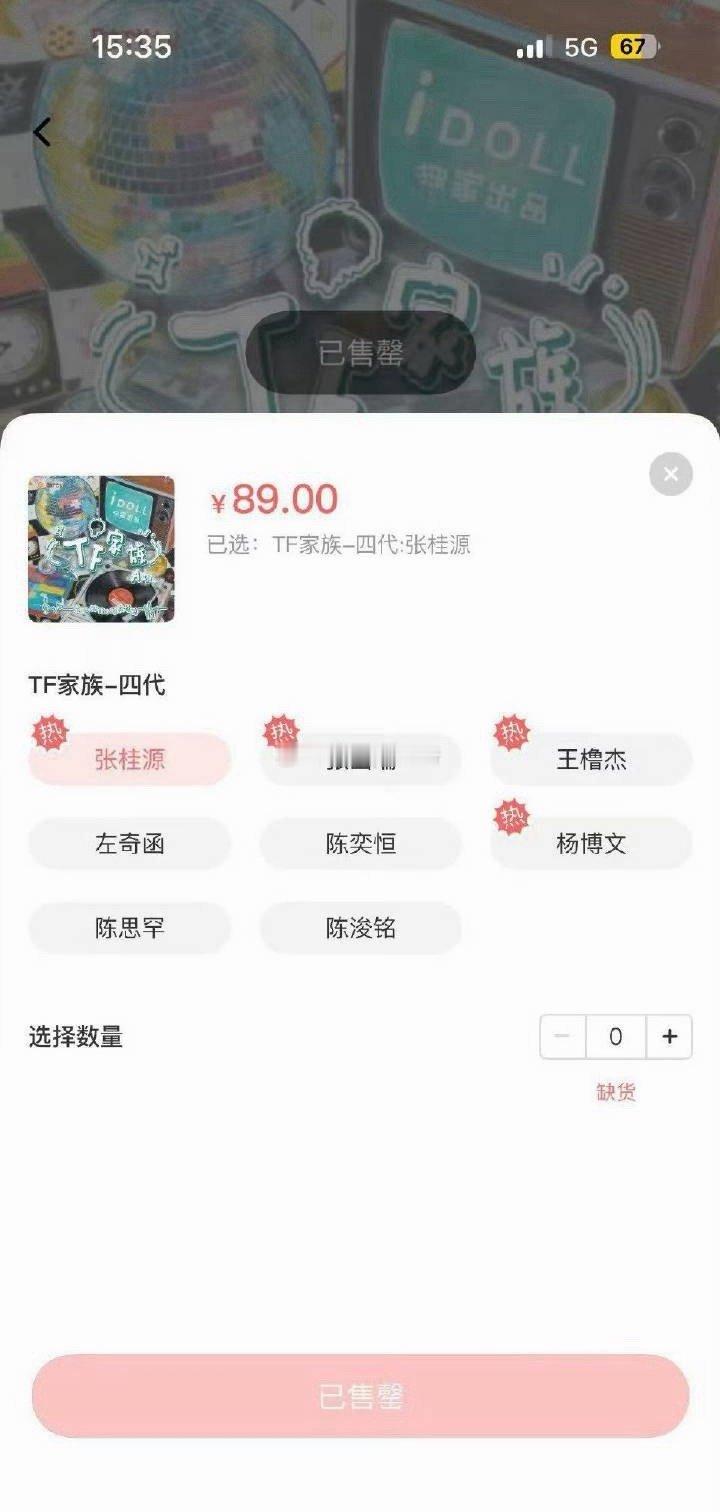Select the 杨博文 variant option
Image resolution: width=720 pixels, height=1512 pixels.
coord(590,844)
